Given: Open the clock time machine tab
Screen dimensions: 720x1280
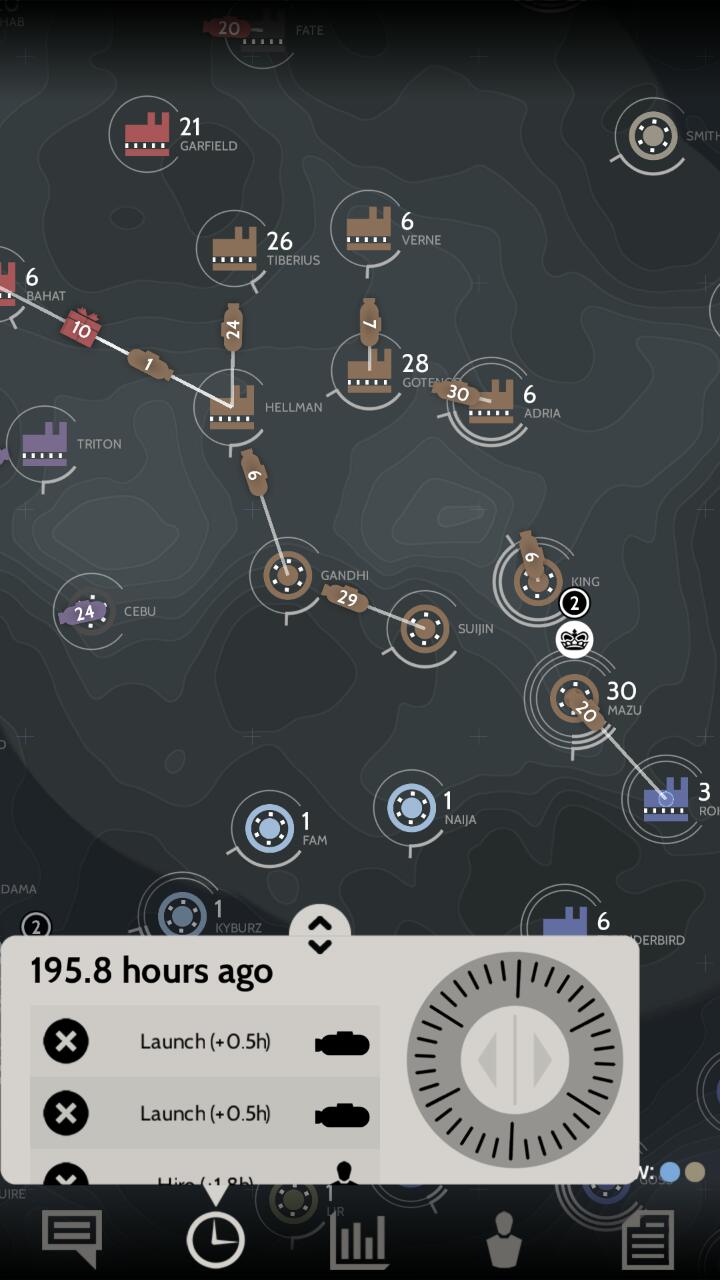Looking at the screenshot, I should [x=215, y=1240].
